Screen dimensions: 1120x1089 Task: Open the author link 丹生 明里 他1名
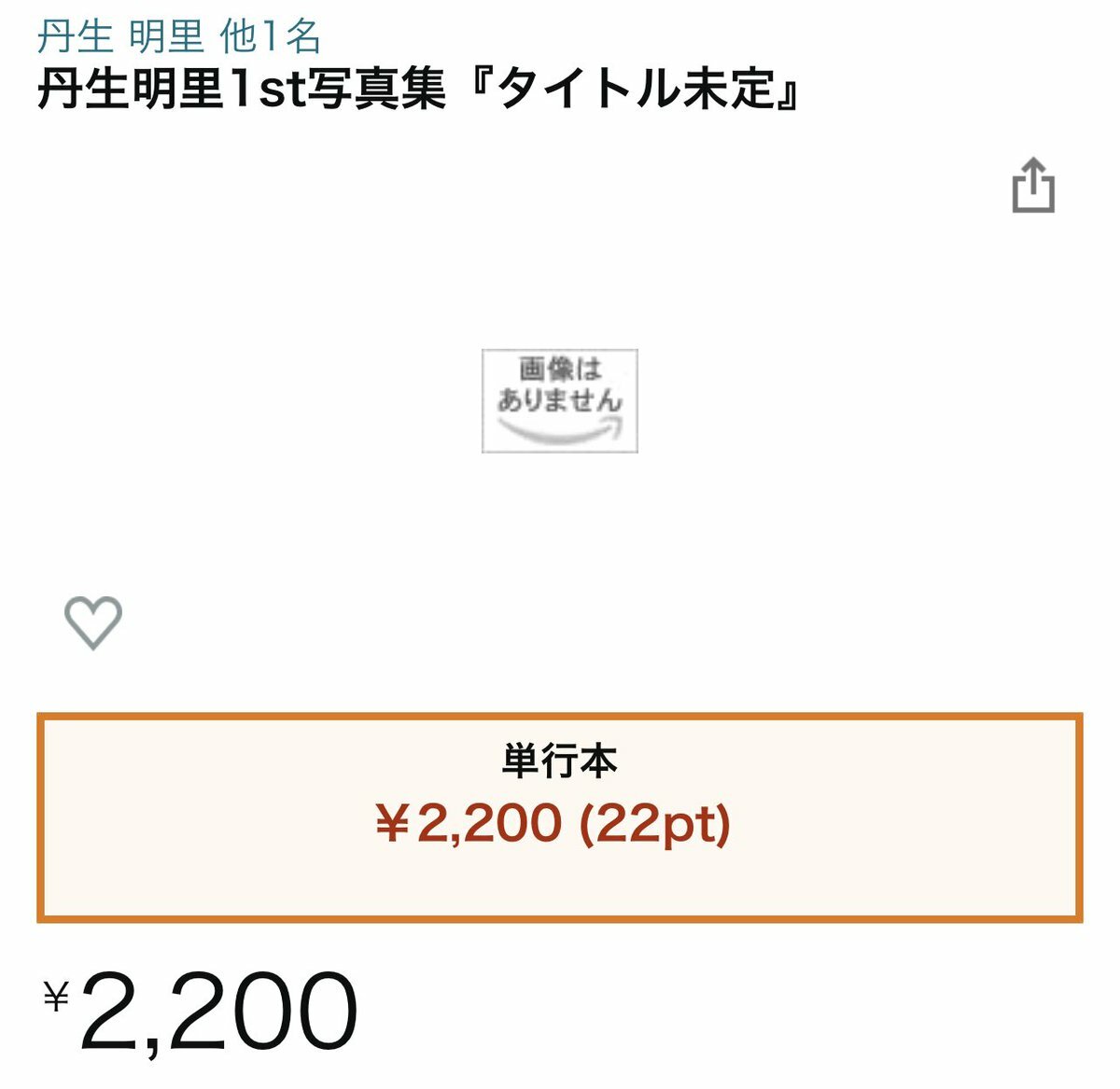click(179, 37)
